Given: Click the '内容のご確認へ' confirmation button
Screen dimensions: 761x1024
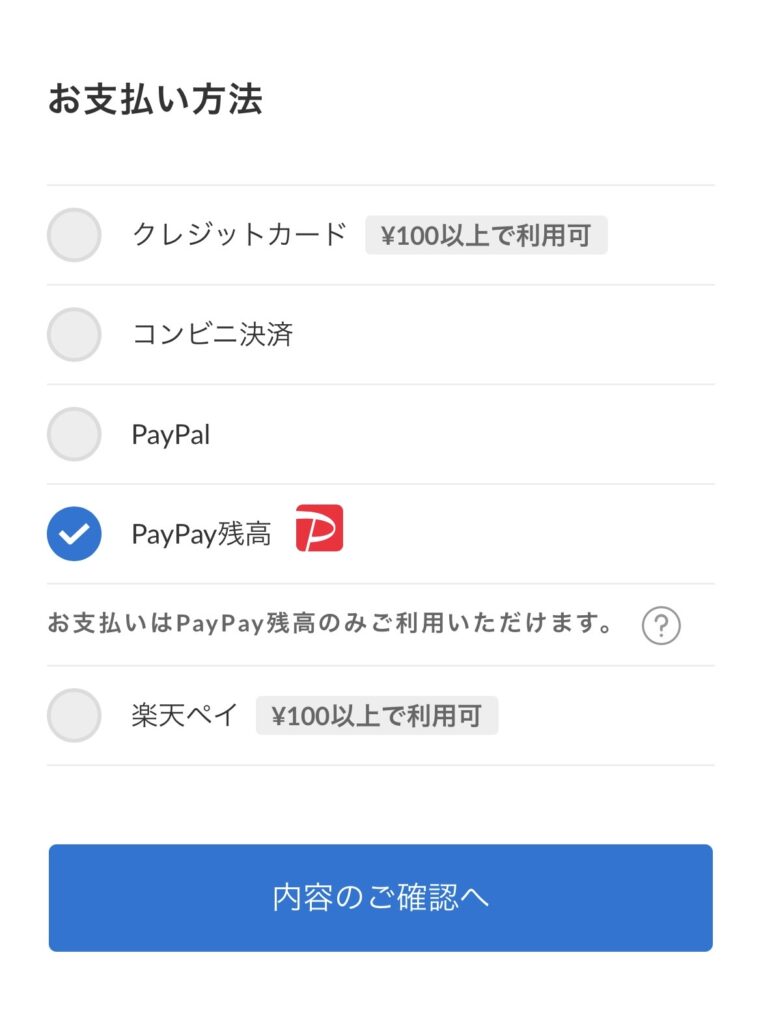Looking at the screenshot, I should point(380,897).
